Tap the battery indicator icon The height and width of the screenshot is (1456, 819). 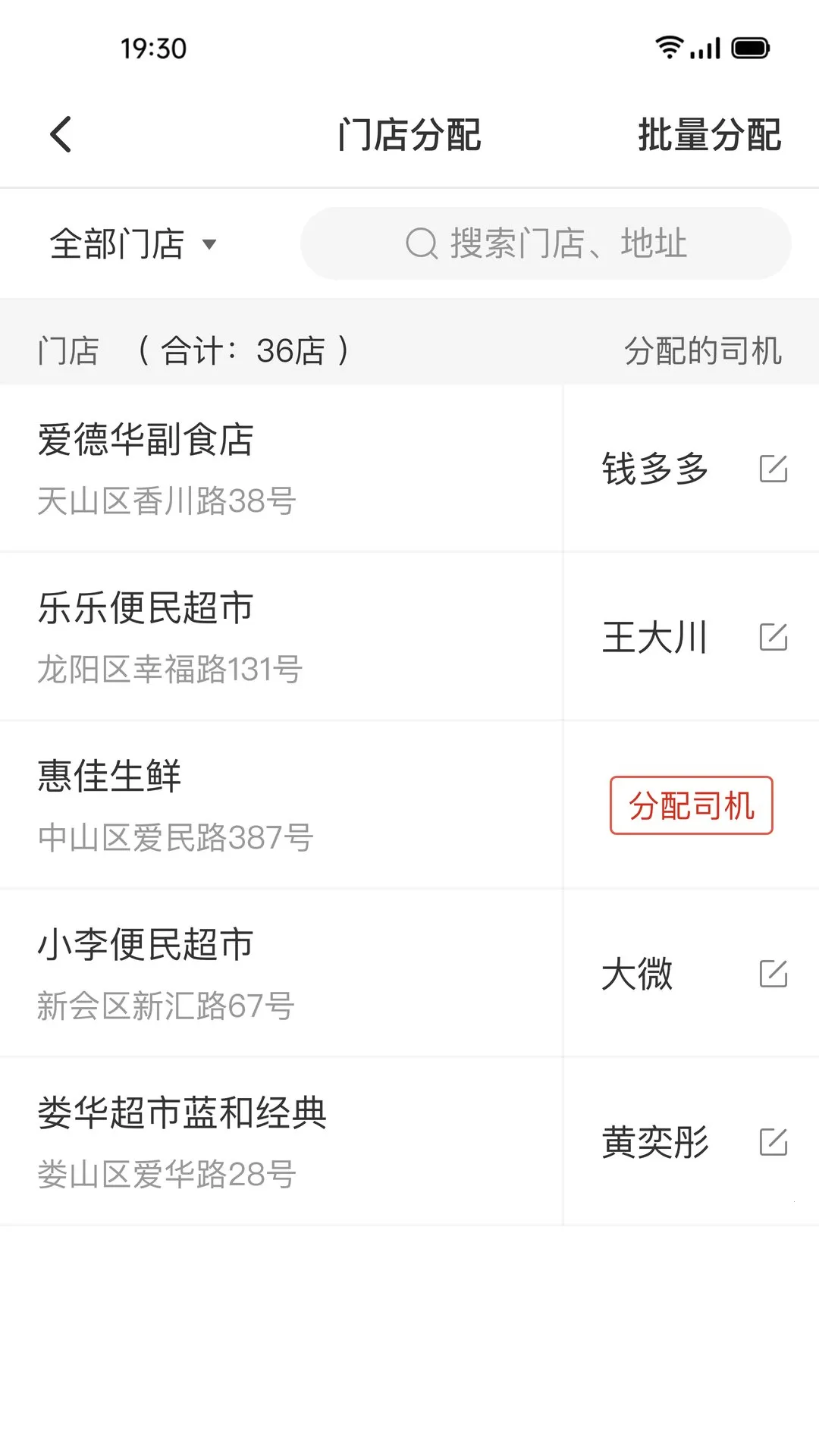tap(749, 47)
